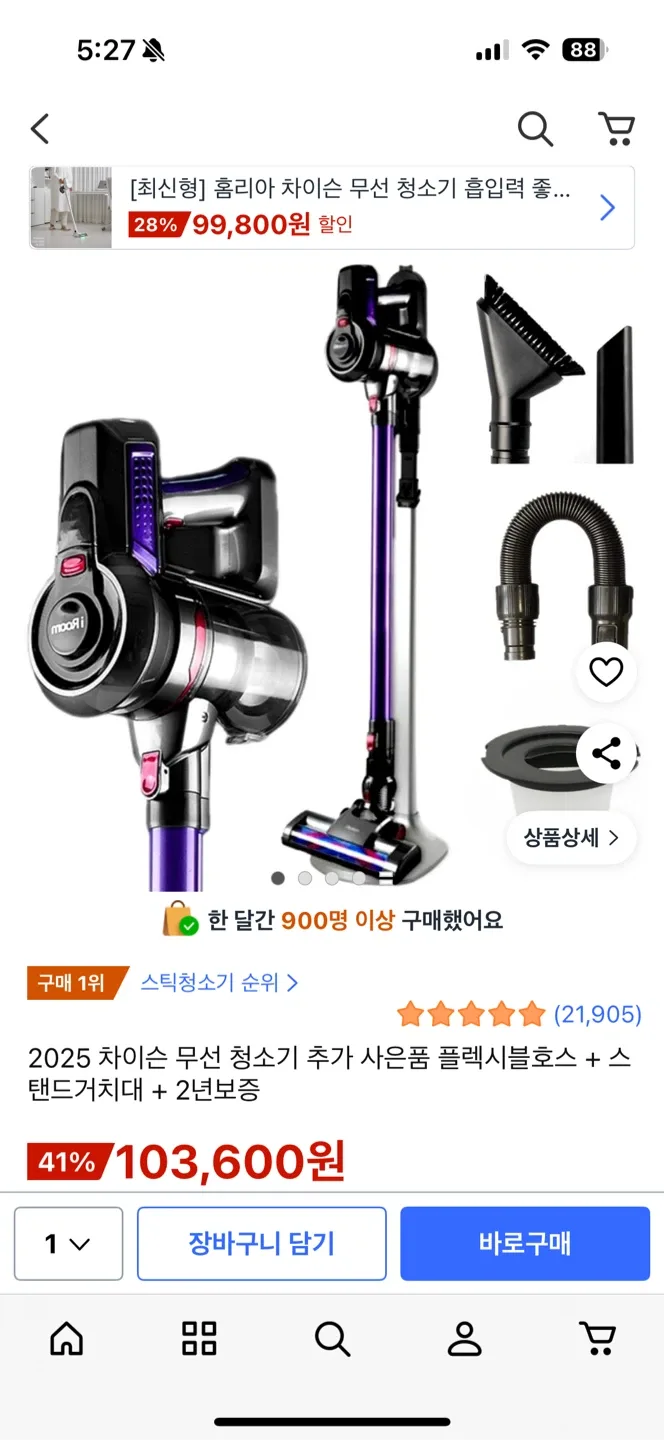
Task: Open the 21,905 star reviews
Action: coord(519,1015)
